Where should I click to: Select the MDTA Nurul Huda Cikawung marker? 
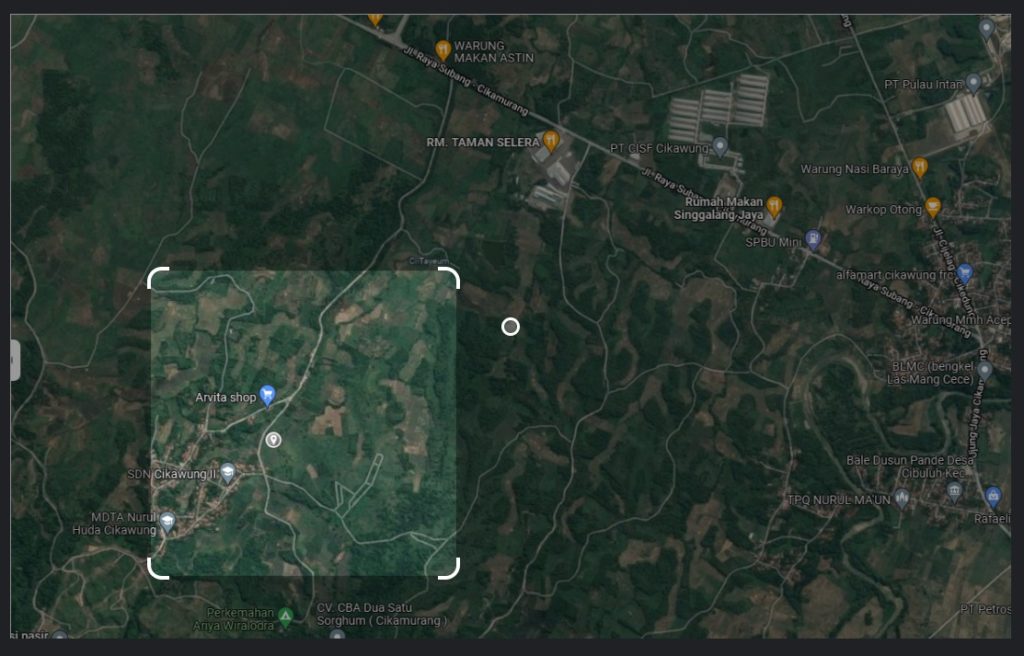click(x=167, y=521)
